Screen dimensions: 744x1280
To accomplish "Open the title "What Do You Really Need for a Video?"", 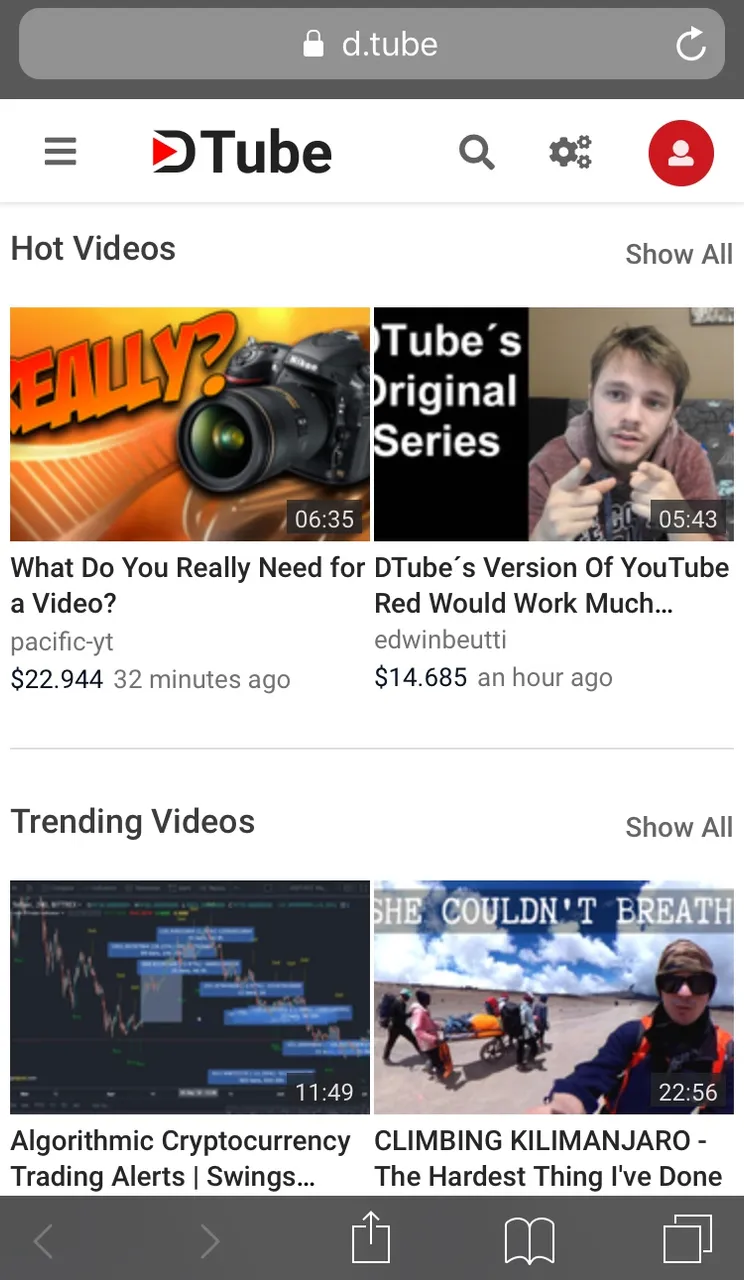I will point(187,585).
